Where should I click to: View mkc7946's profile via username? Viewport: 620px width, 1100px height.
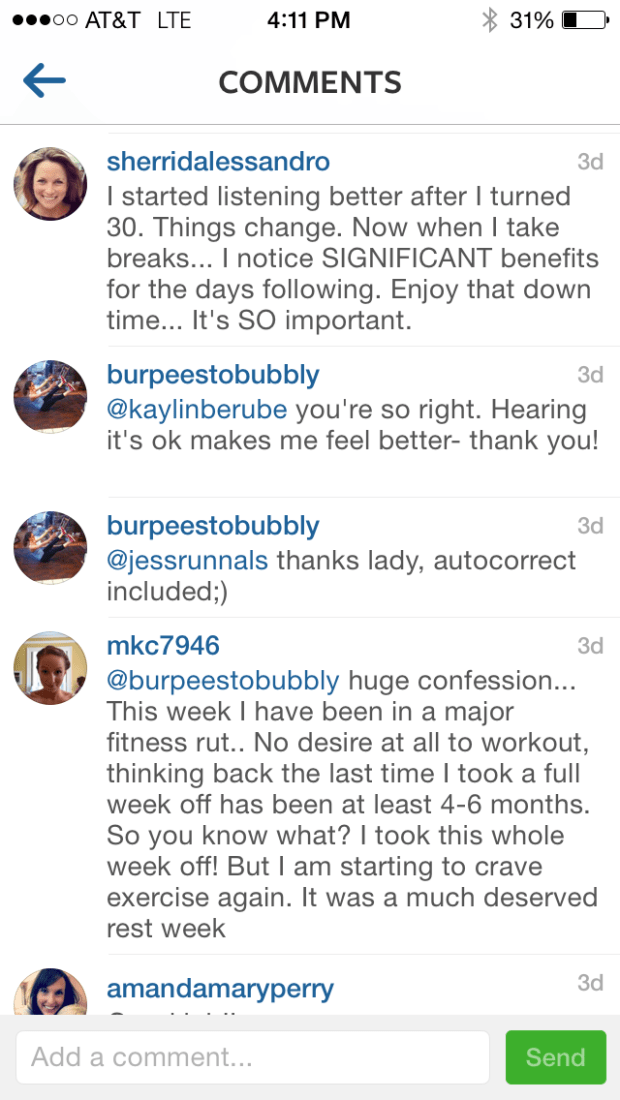163,646
